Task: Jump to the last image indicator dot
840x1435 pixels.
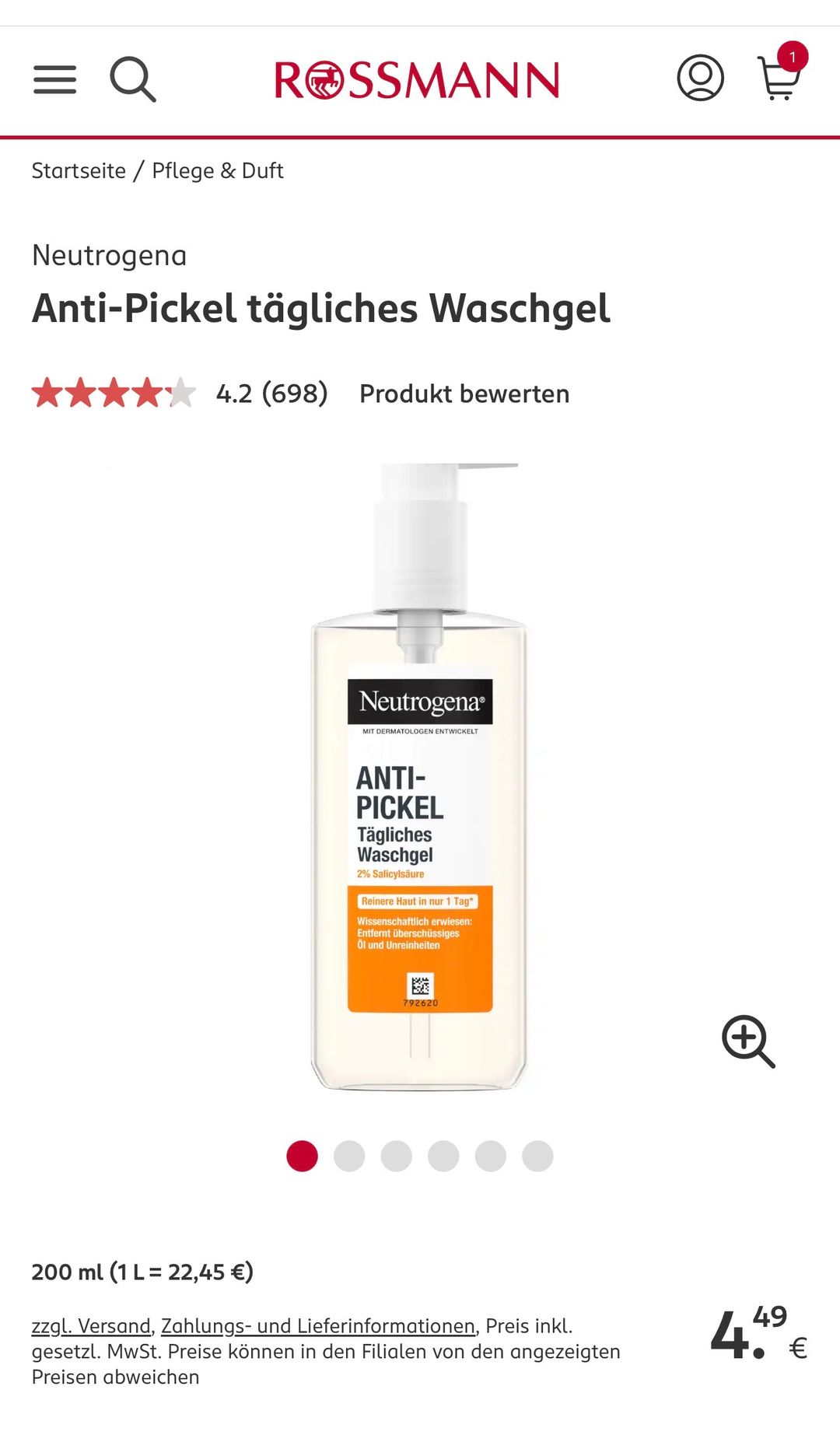Action: pyautogui.click(x=537, y=1156)
